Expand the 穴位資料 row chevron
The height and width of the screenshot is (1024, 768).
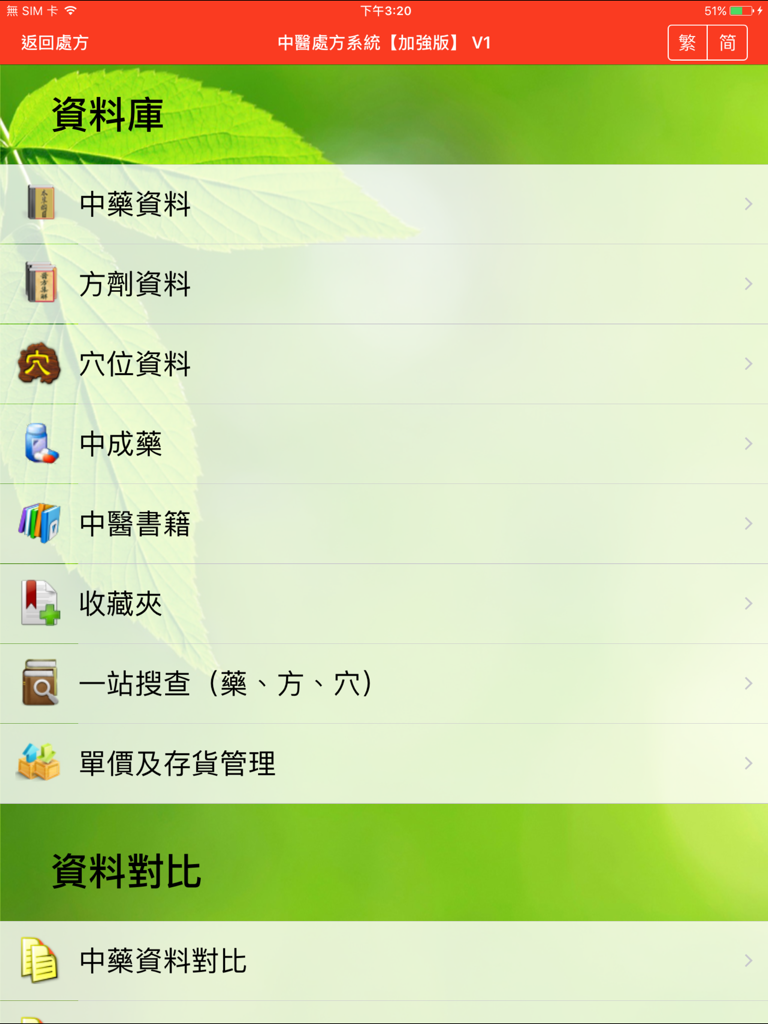(x=748, y=364)
